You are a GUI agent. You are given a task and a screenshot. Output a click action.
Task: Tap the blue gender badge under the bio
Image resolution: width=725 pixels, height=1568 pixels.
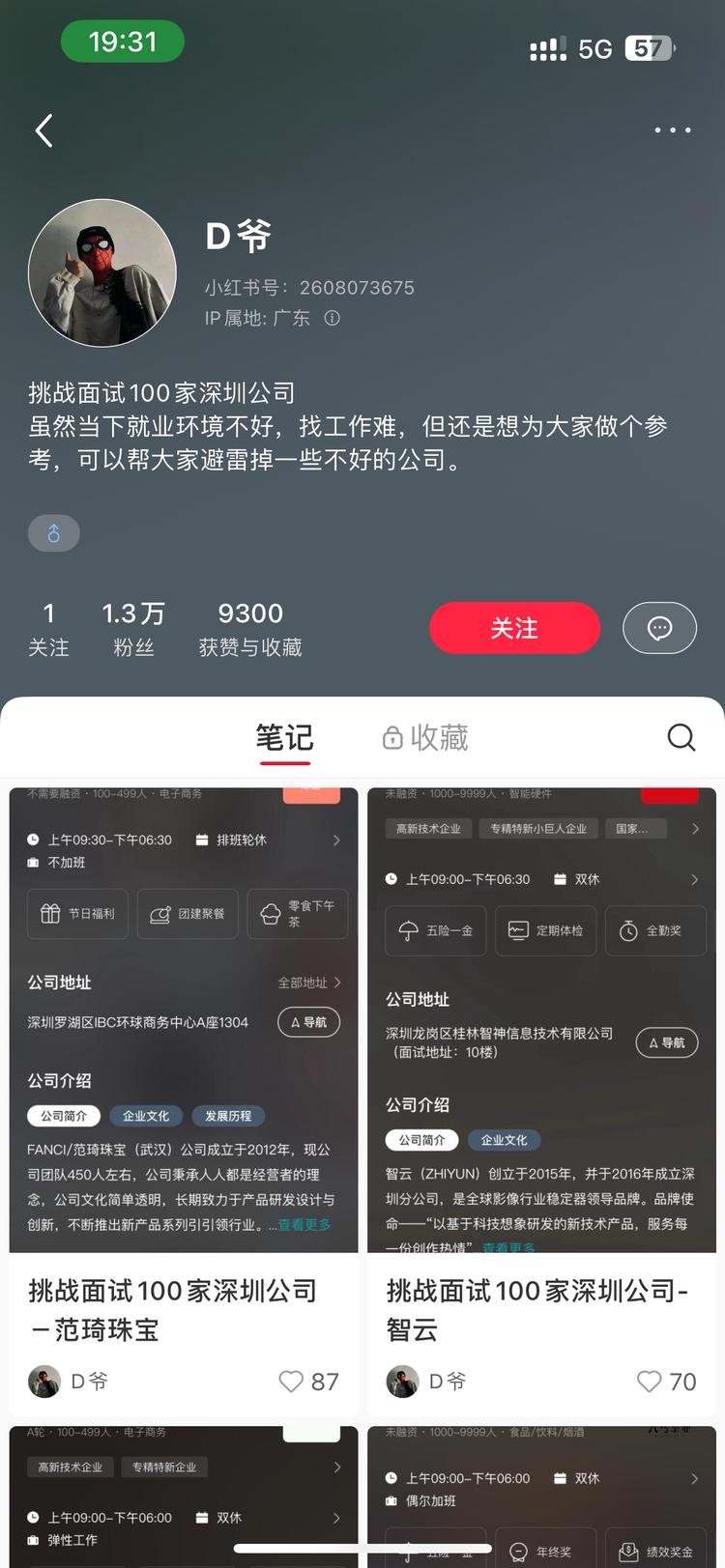[x=53, y=532]
